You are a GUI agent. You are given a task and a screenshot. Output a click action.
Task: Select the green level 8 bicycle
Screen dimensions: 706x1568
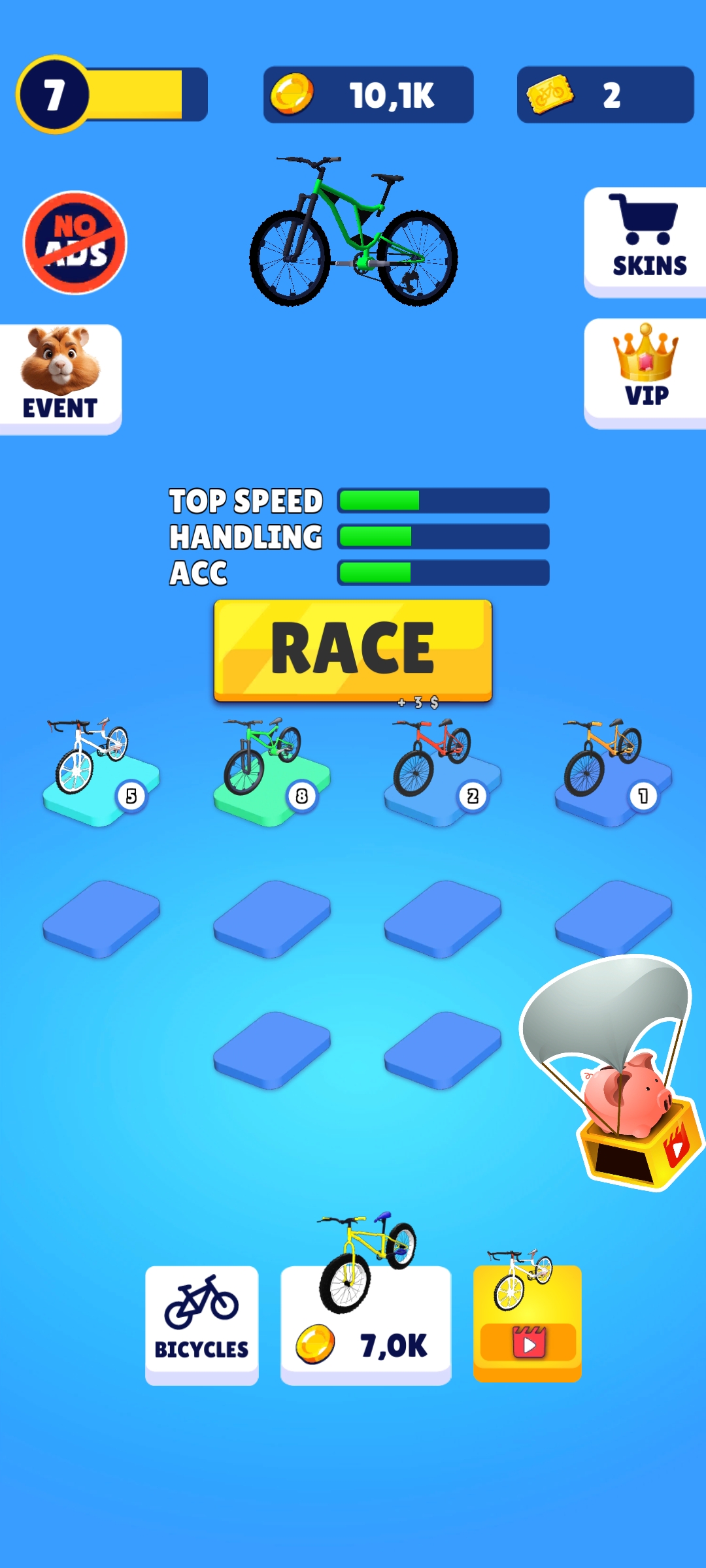(271, 772)
